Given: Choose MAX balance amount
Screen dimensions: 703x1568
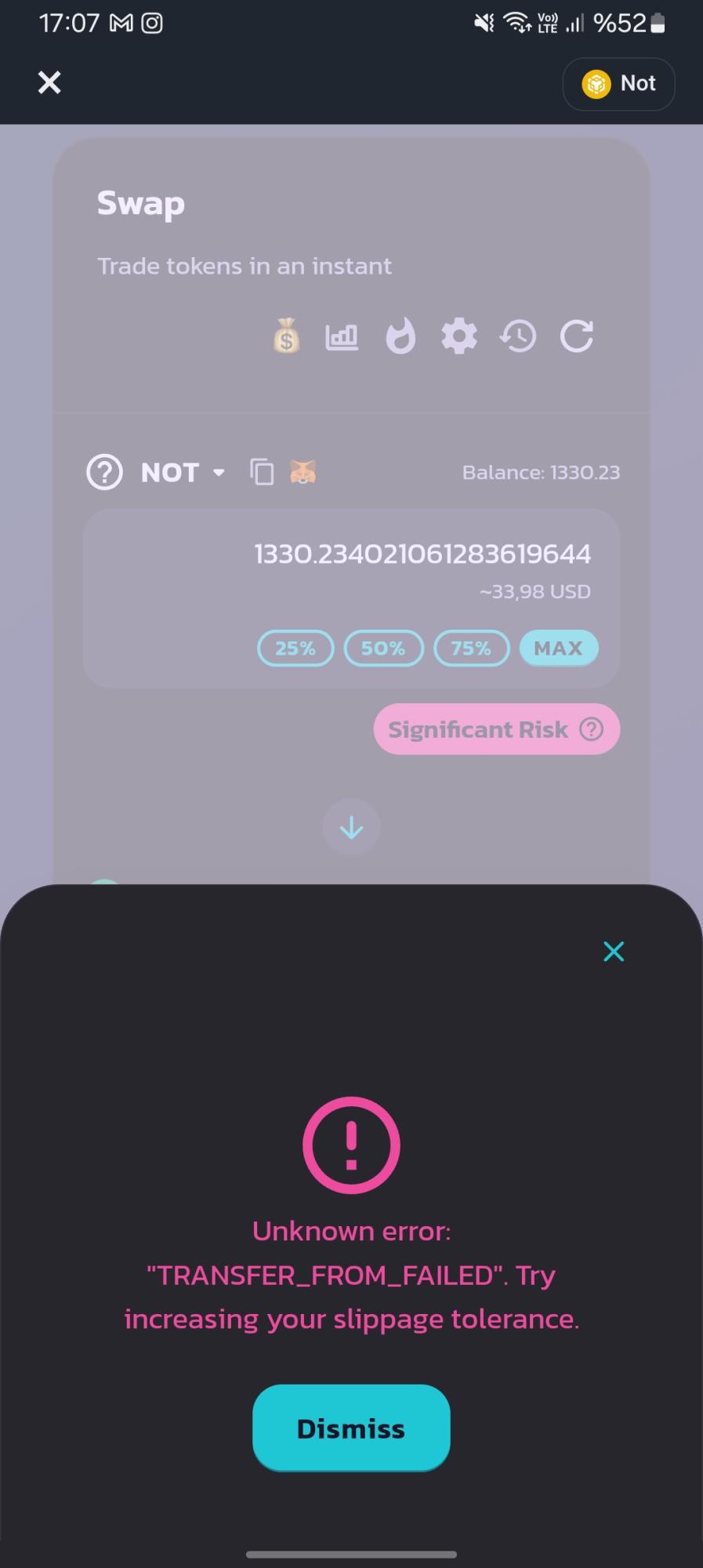Looking at the screenshot, I should click(559, 648).
